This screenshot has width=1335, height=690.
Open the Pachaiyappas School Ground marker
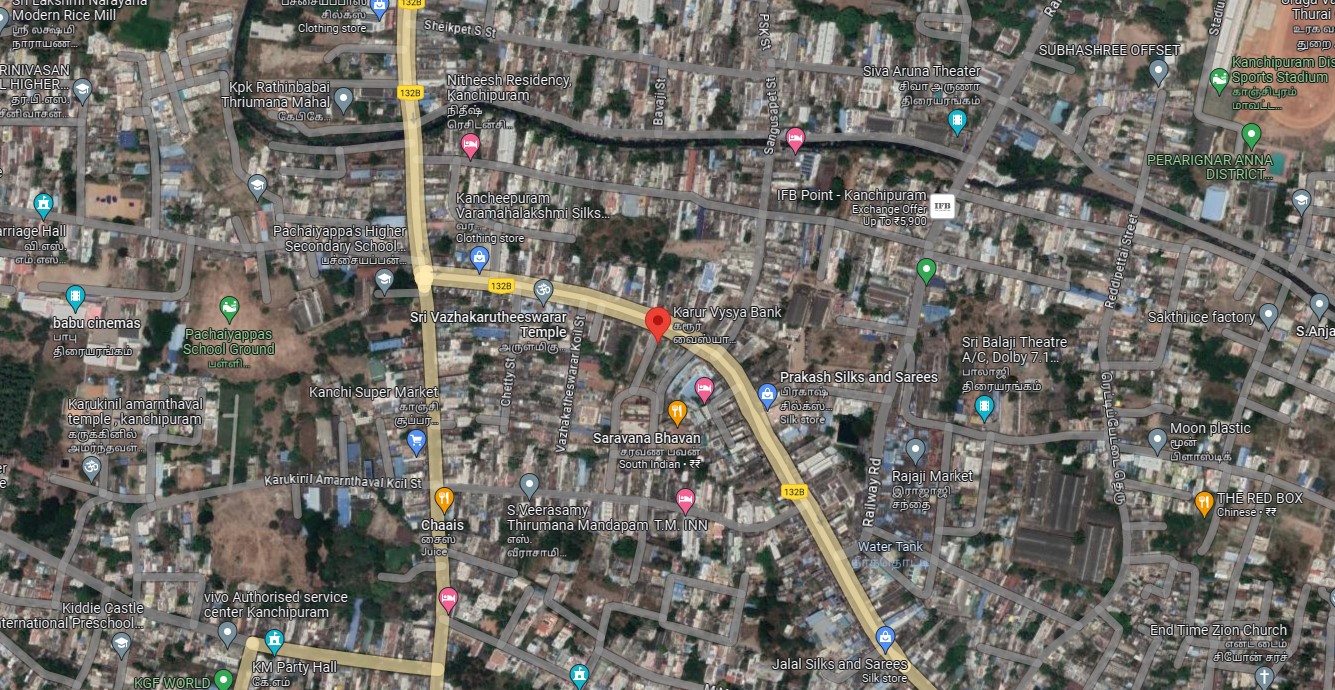click(229, 306)
